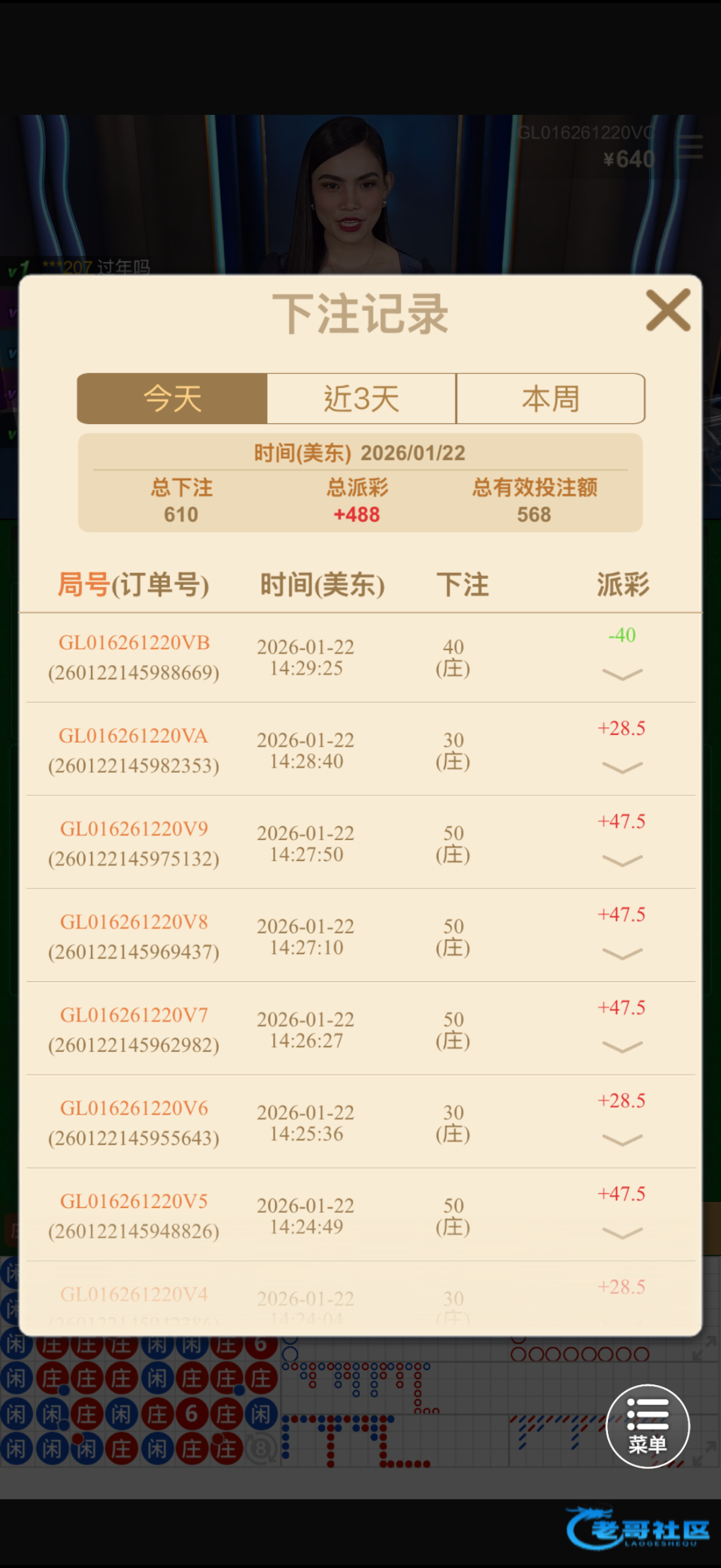Viewport: 721px width, 1568px height.
Task: Close the 下注记录 dialog
Action: [667, 310]
